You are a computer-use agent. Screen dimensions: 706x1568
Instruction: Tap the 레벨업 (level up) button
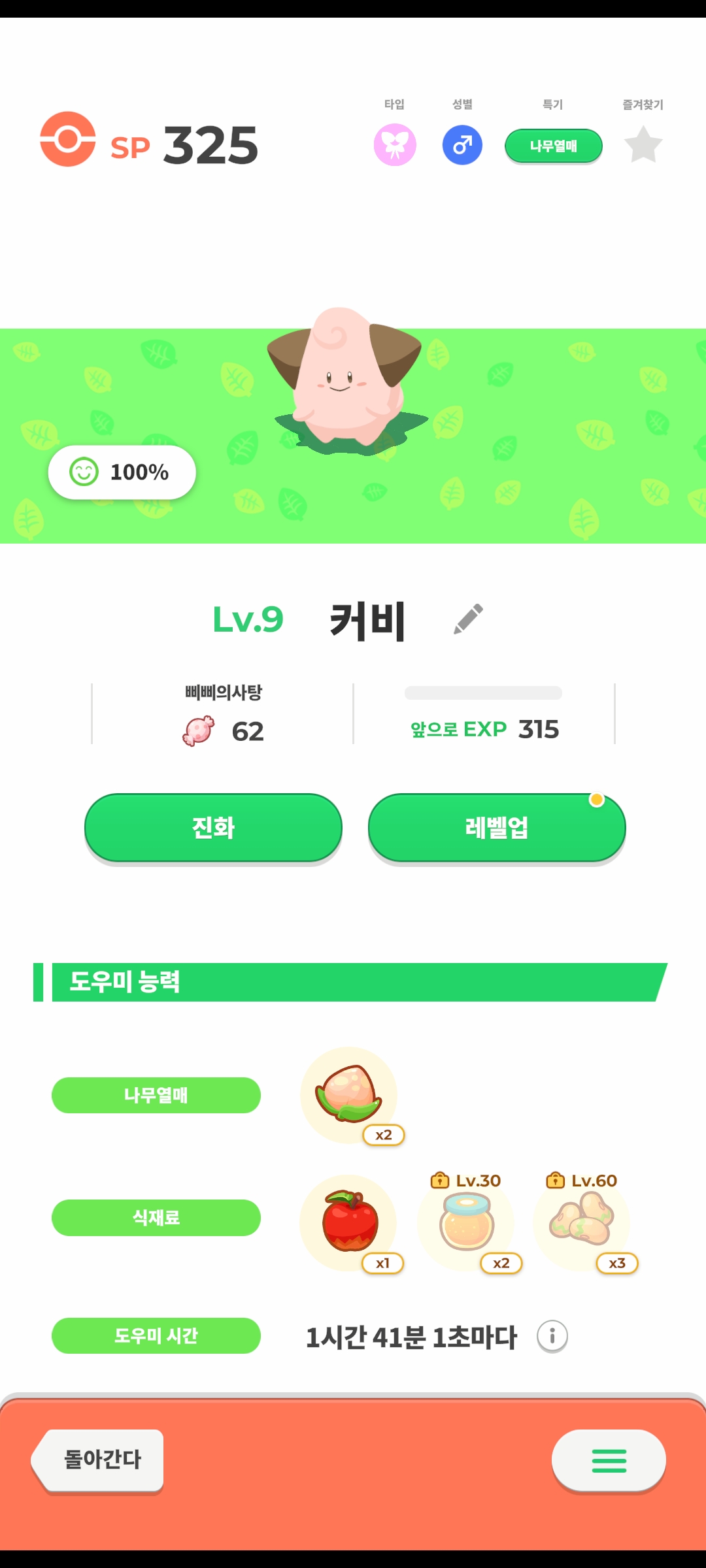click(497, 828)
